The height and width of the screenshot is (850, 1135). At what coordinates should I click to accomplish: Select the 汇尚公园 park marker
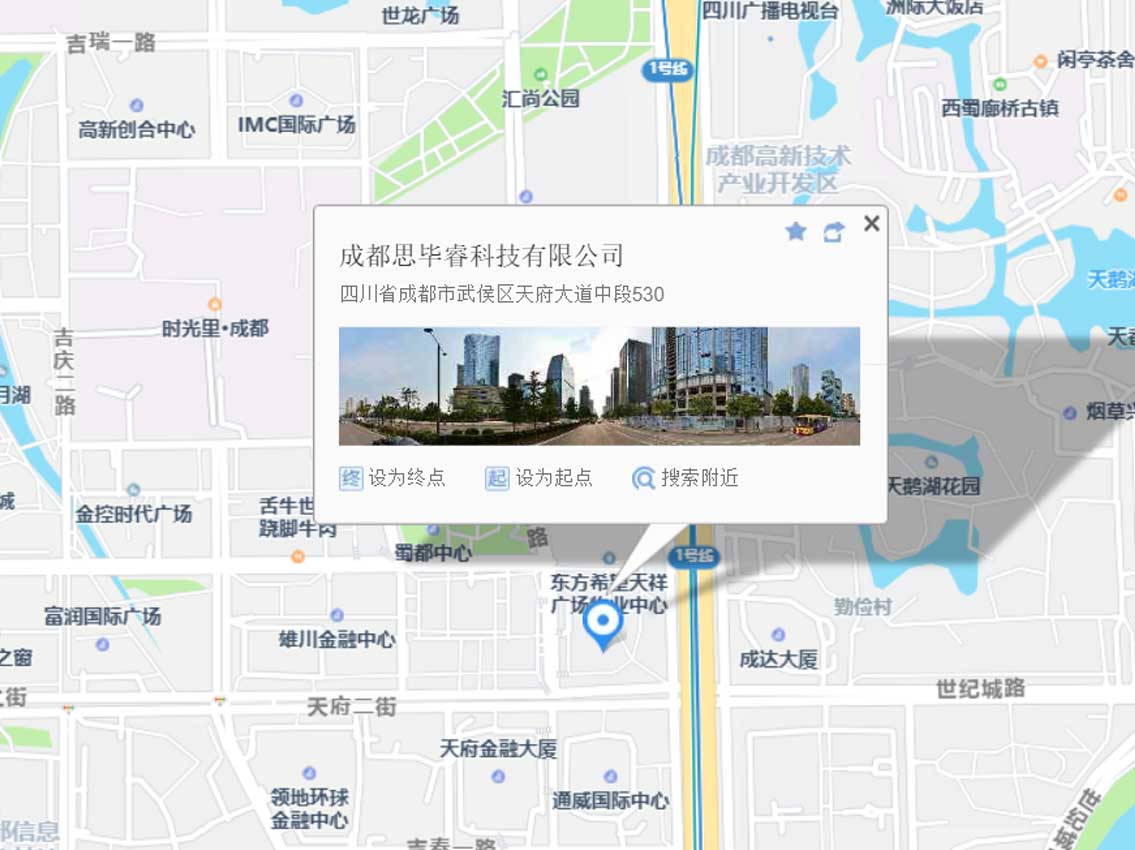541,75
